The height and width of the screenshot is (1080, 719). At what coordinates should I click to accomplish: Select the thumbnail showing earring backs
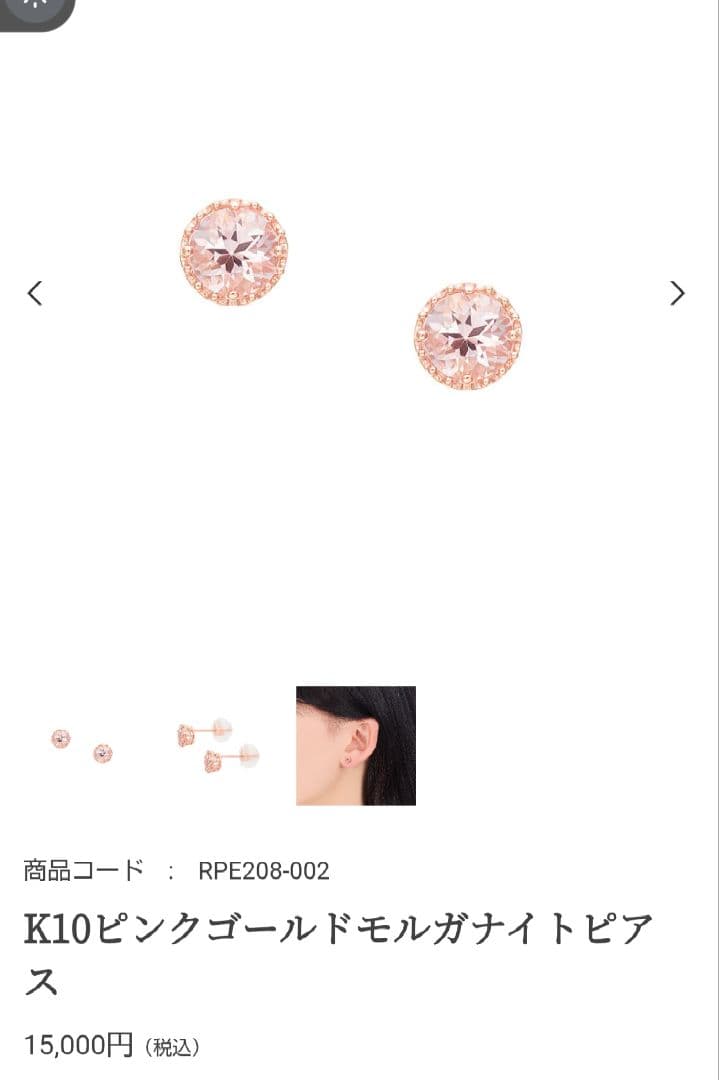(x=219, y=746)
